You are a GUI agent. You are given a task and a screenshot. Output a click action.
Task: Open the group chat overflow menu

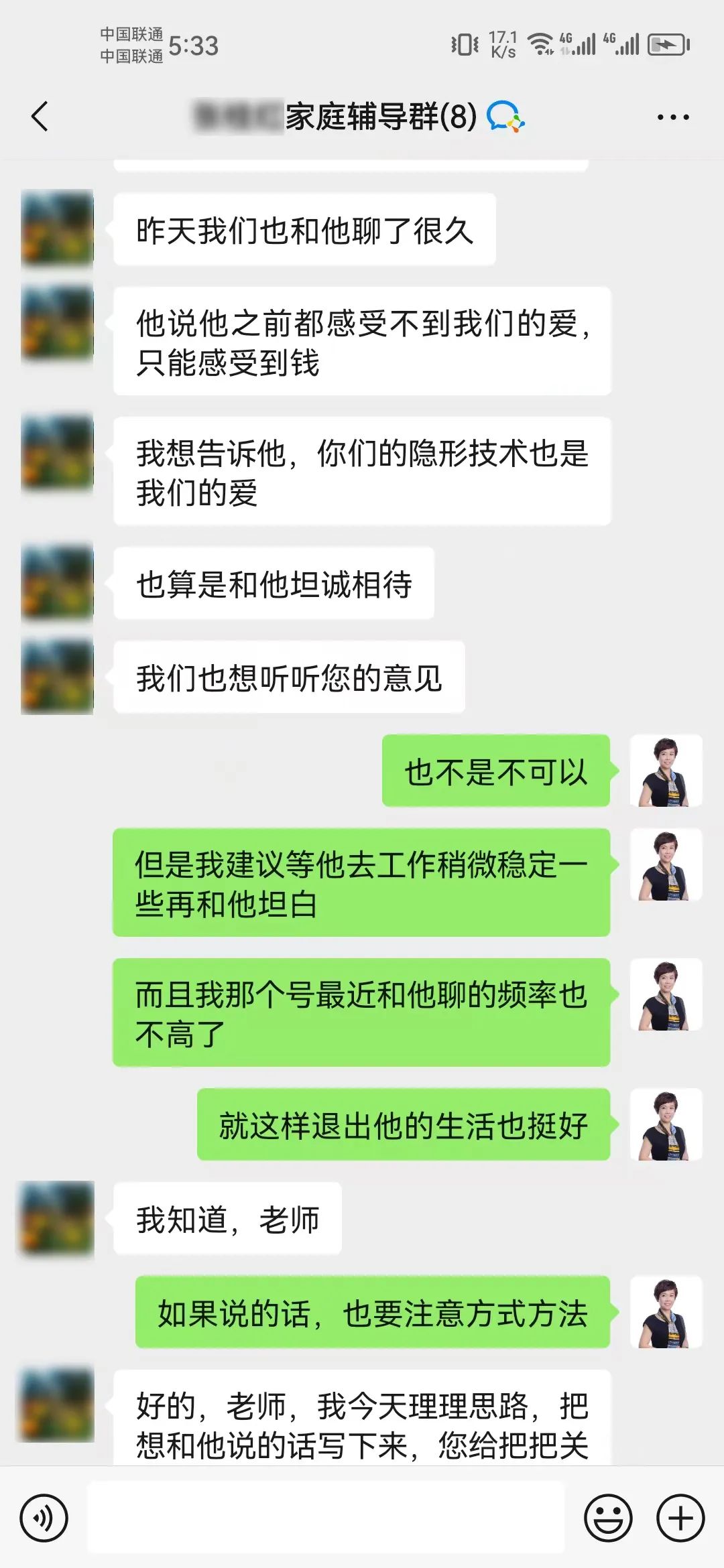(672, 117)
